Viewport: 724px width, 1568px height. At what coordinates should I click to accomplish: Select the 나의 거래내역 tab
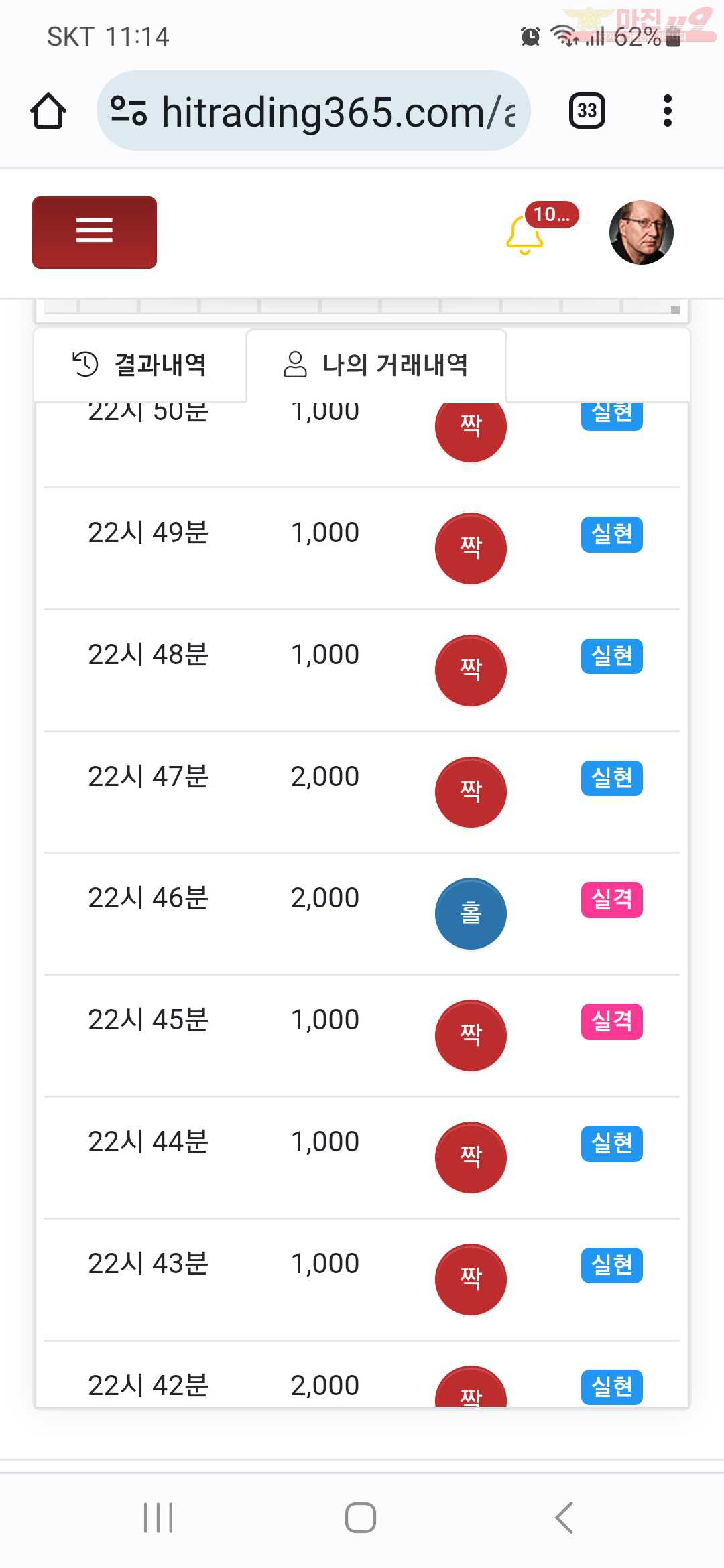pyautogui.click(x=376, y=365)
